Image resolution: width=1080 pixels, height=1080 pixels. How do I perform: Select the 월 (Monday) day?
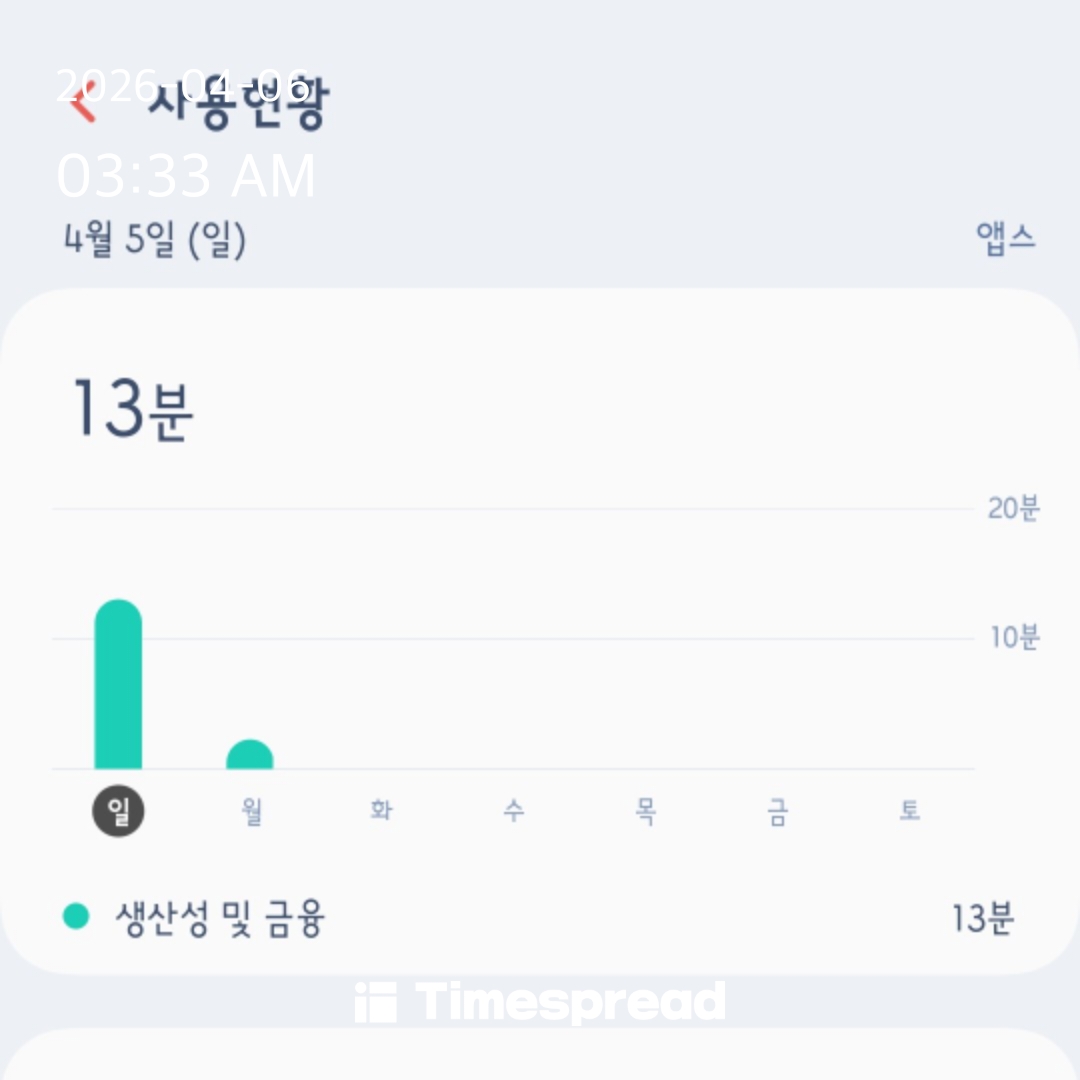[x=251, y=811]
